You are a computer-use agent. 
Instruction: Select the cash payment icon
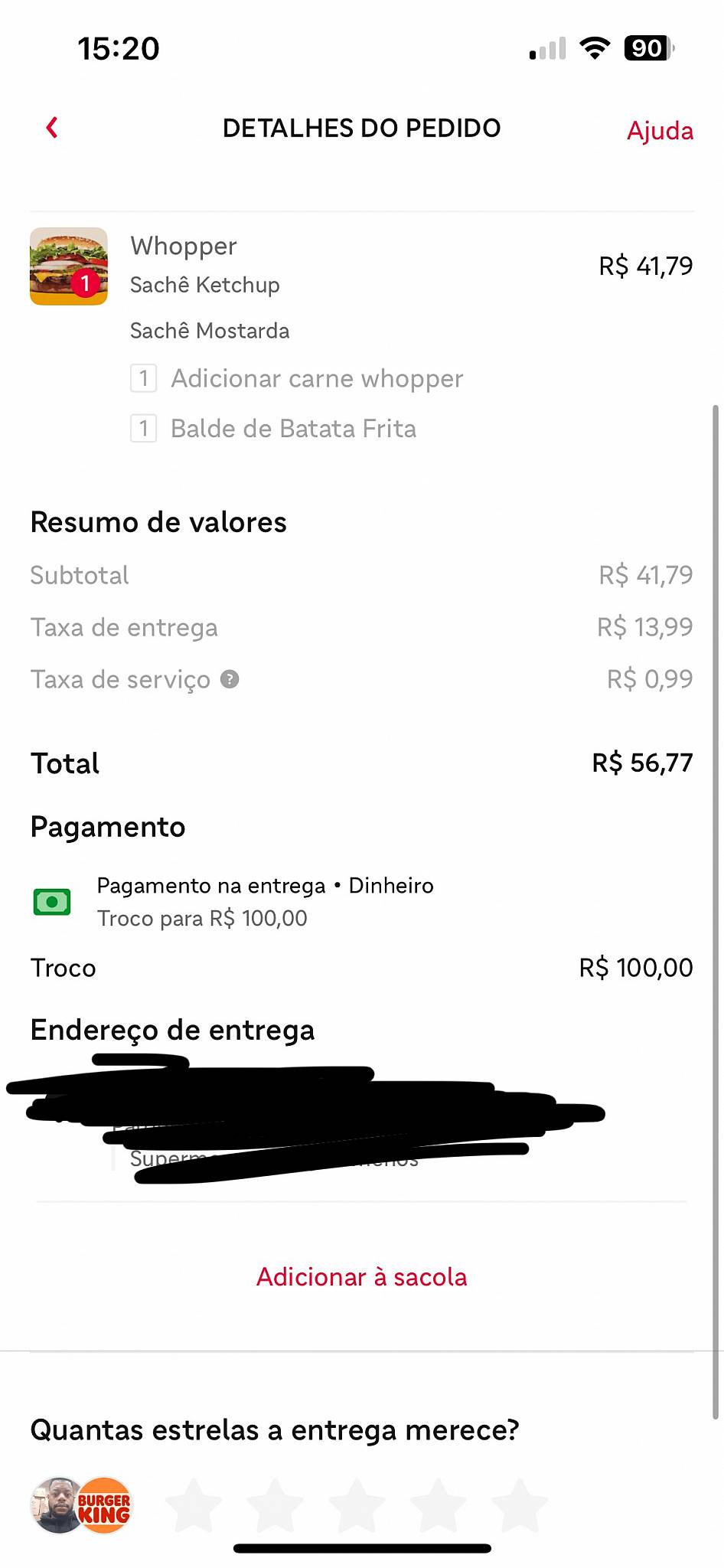tap(51, 902)
